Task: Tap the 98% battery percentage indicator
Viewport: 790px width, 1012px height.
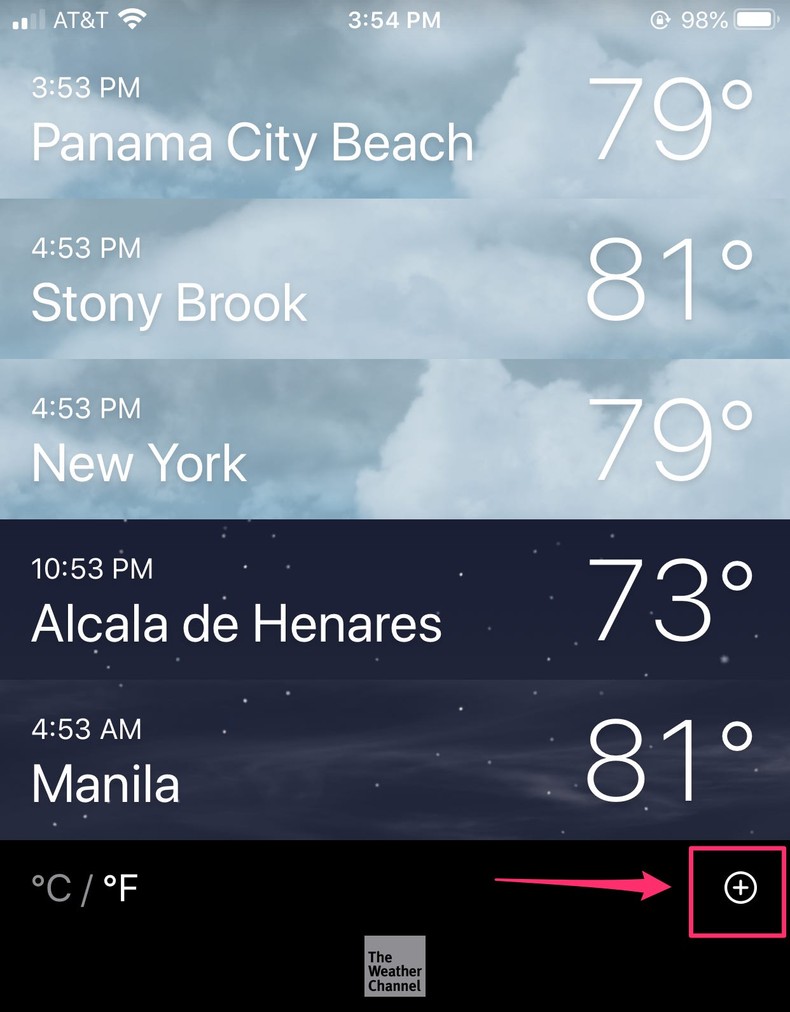Action: 703,19
